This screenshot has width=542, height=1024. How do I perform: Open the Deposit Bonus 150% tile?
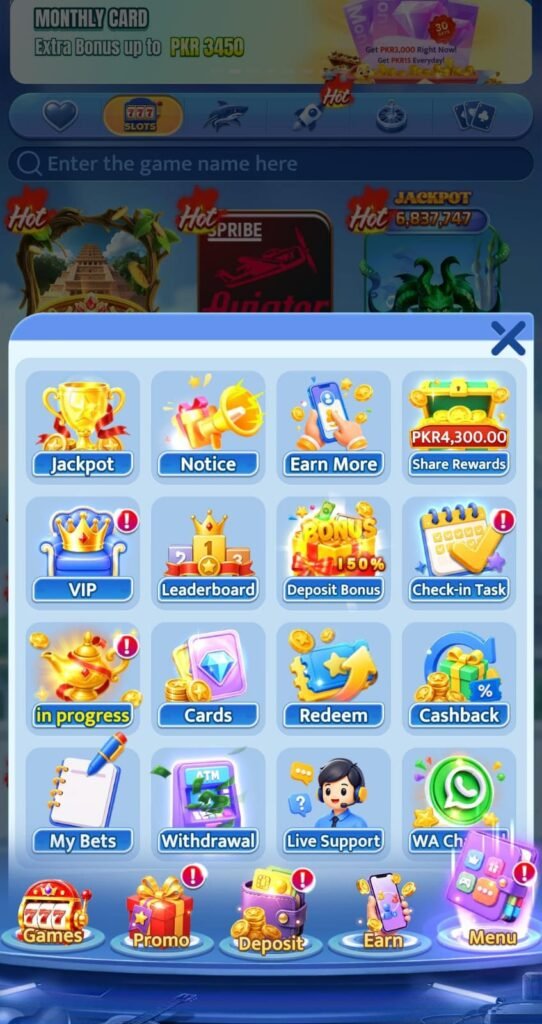(x=333, y=552)
